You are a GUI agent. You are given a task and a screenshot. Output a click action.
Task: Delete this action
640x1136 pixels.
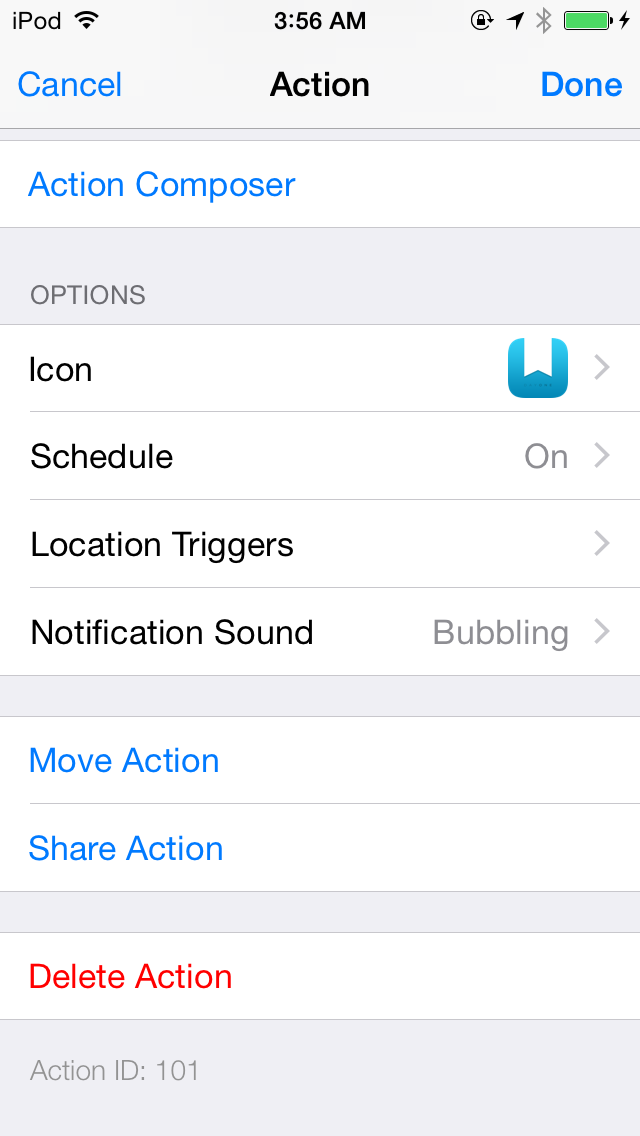click(x=131, y=977)
